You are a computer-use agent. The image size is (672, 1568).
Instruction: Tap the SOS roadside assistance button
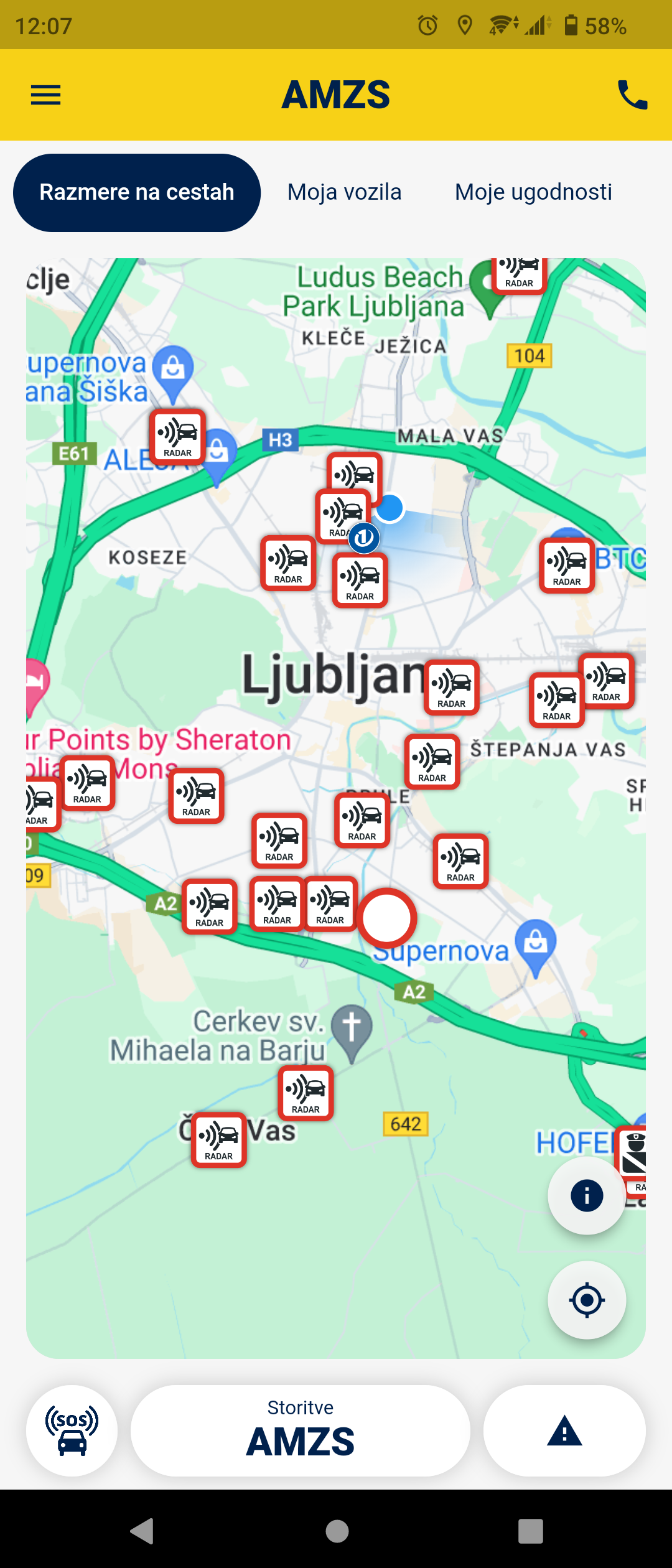[72, 1430]
